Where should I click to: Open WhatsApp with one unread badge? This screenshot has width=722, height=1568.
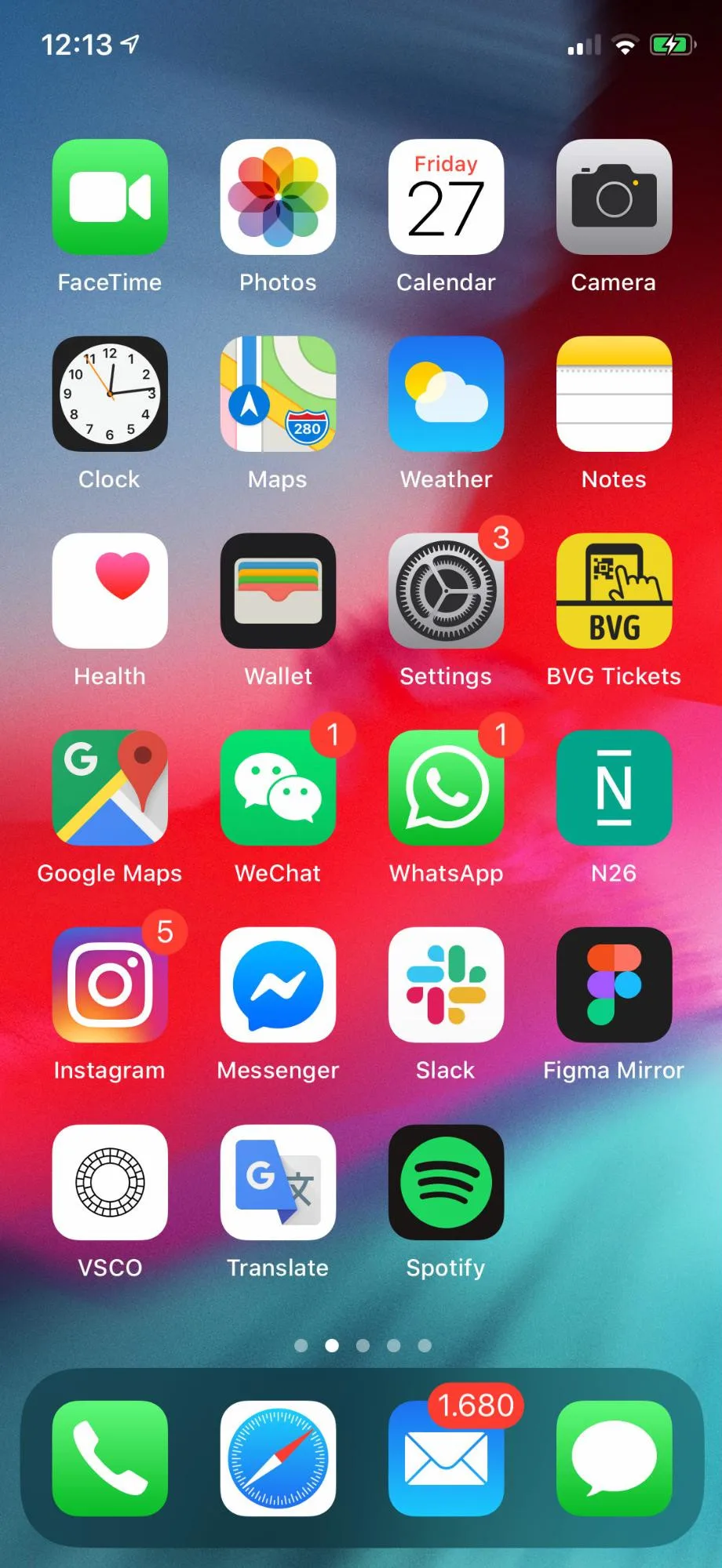tap(446, 788)
